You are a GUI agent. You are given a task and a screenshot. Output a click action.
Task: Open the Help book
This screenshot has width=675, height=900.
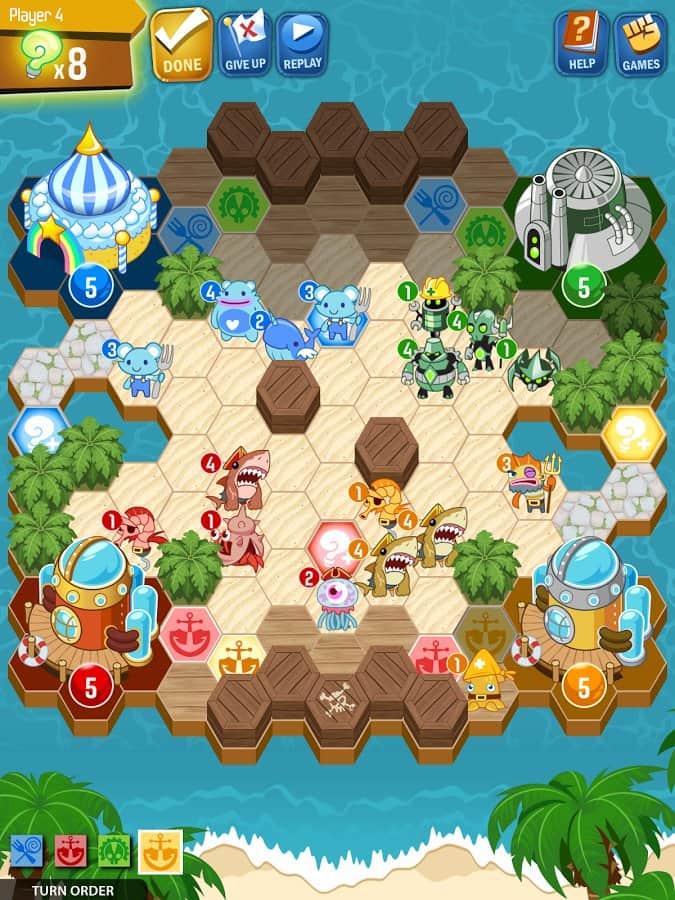[582, 44]
